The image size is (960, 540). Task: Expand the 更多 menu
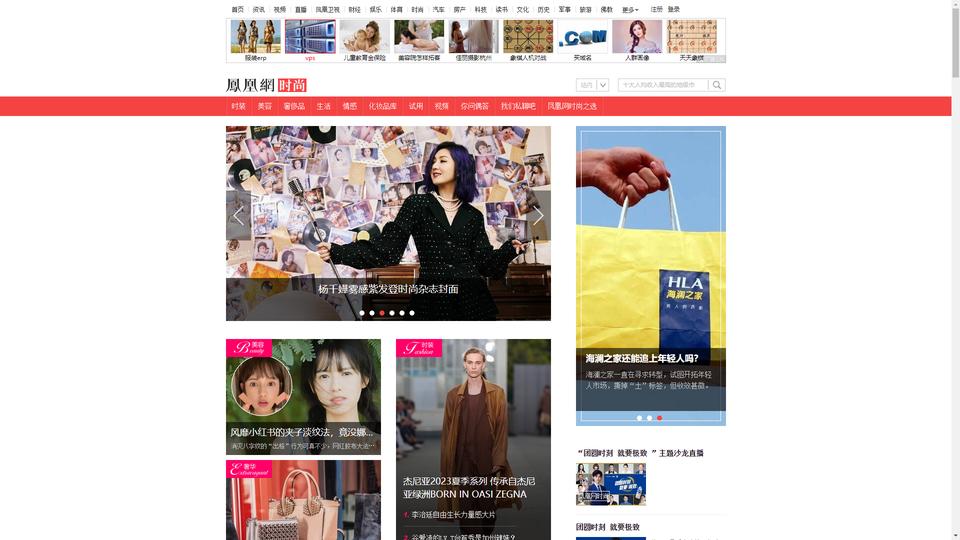[630, 9]
